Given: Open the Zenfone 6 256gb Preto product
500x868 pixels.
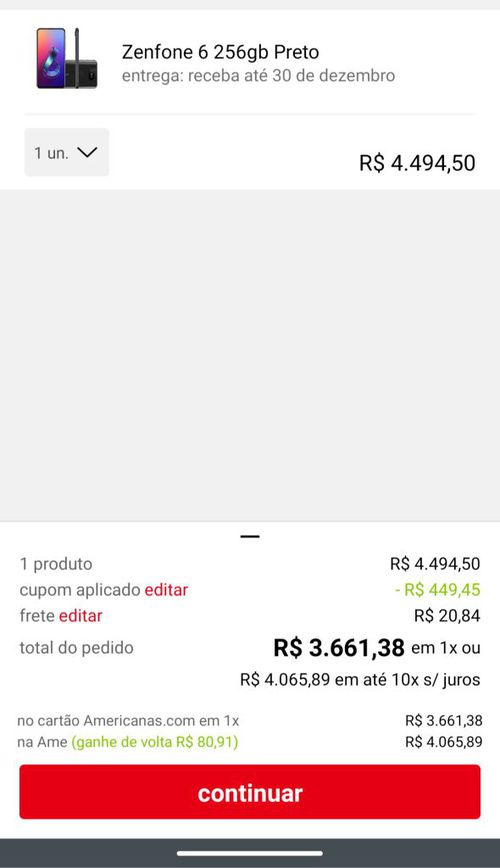Looking at the screenshot, I should tap(220, 52).
